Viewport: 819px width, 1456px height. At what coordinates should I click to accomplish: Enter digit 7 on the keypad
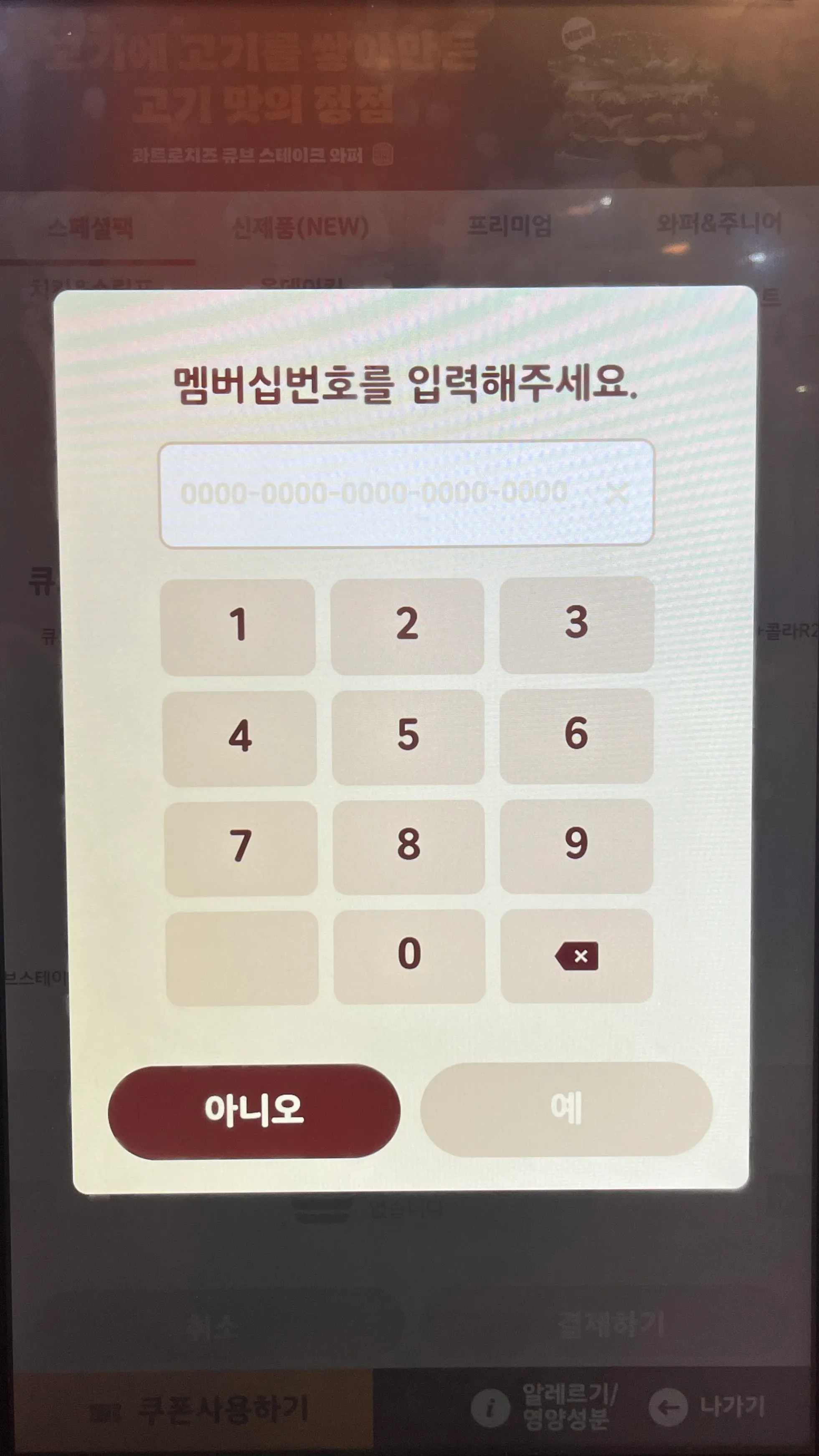241,847
